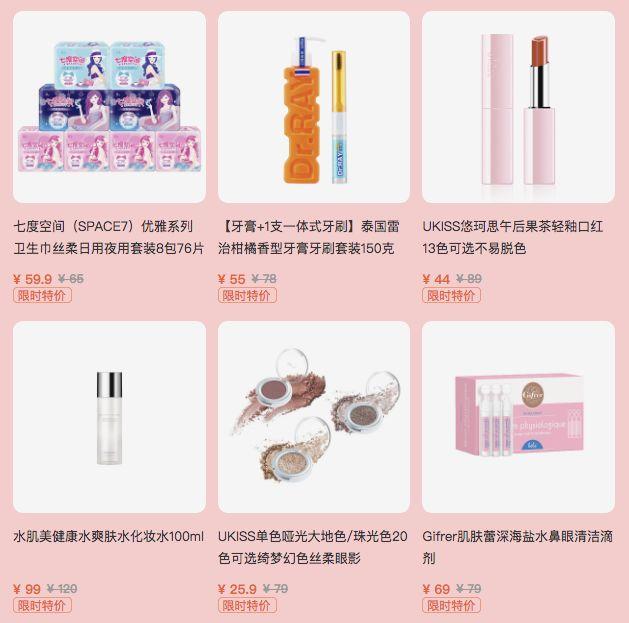Select the 水肌美 toner 100ml product card
629x623 pixels.
point(109,418)
